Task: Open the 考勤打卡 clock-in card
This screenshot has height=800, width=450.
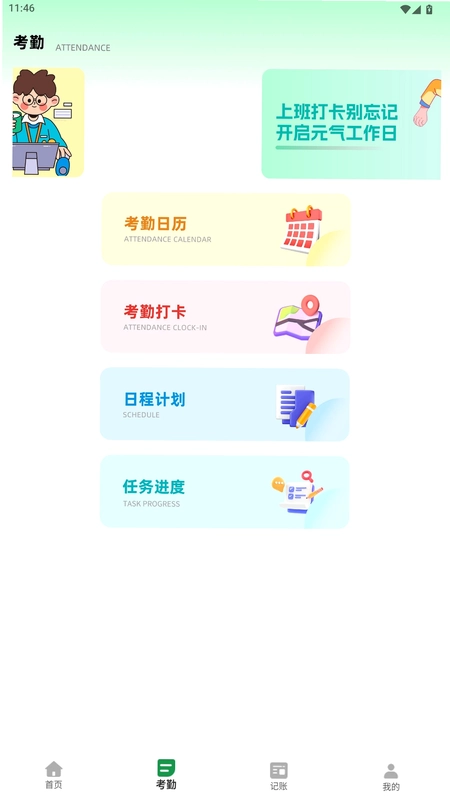Action: 225,317
